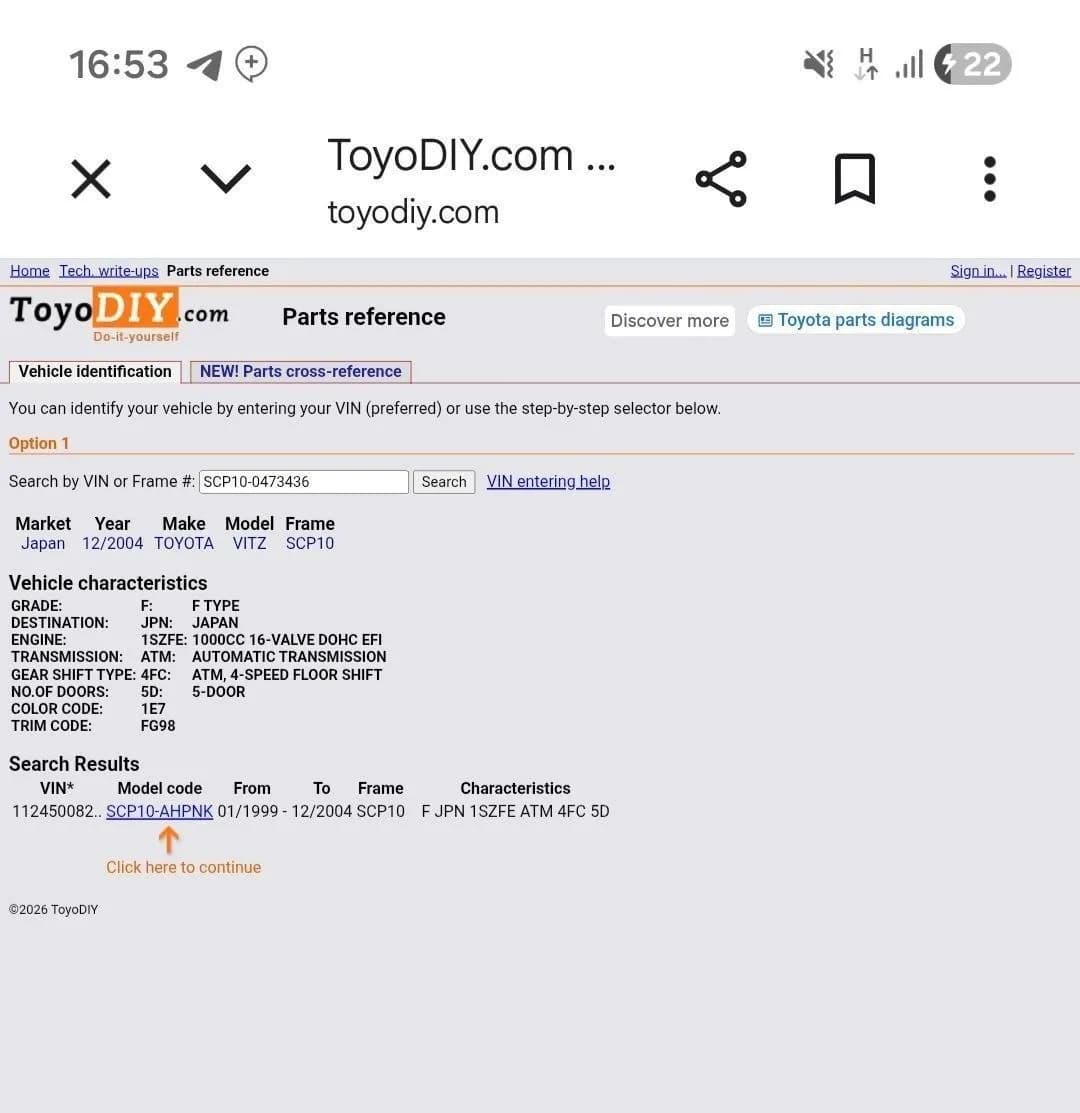Go to the Home link
The height and width of the screenshot is (1113, 1080).
tap(30, 270)
